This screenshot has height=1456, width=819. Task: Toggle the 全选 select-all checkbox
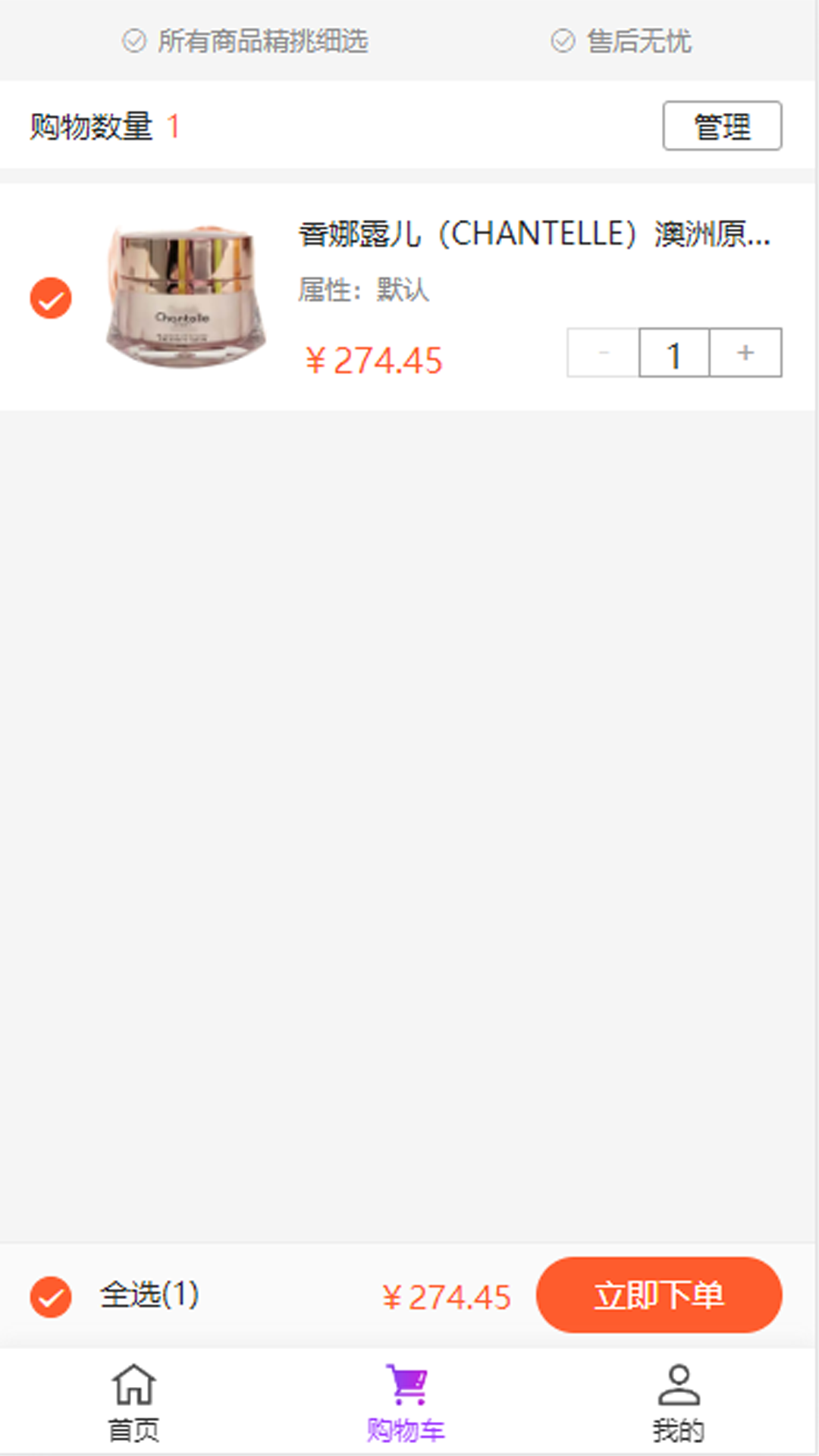click(x=51, y=1296)
